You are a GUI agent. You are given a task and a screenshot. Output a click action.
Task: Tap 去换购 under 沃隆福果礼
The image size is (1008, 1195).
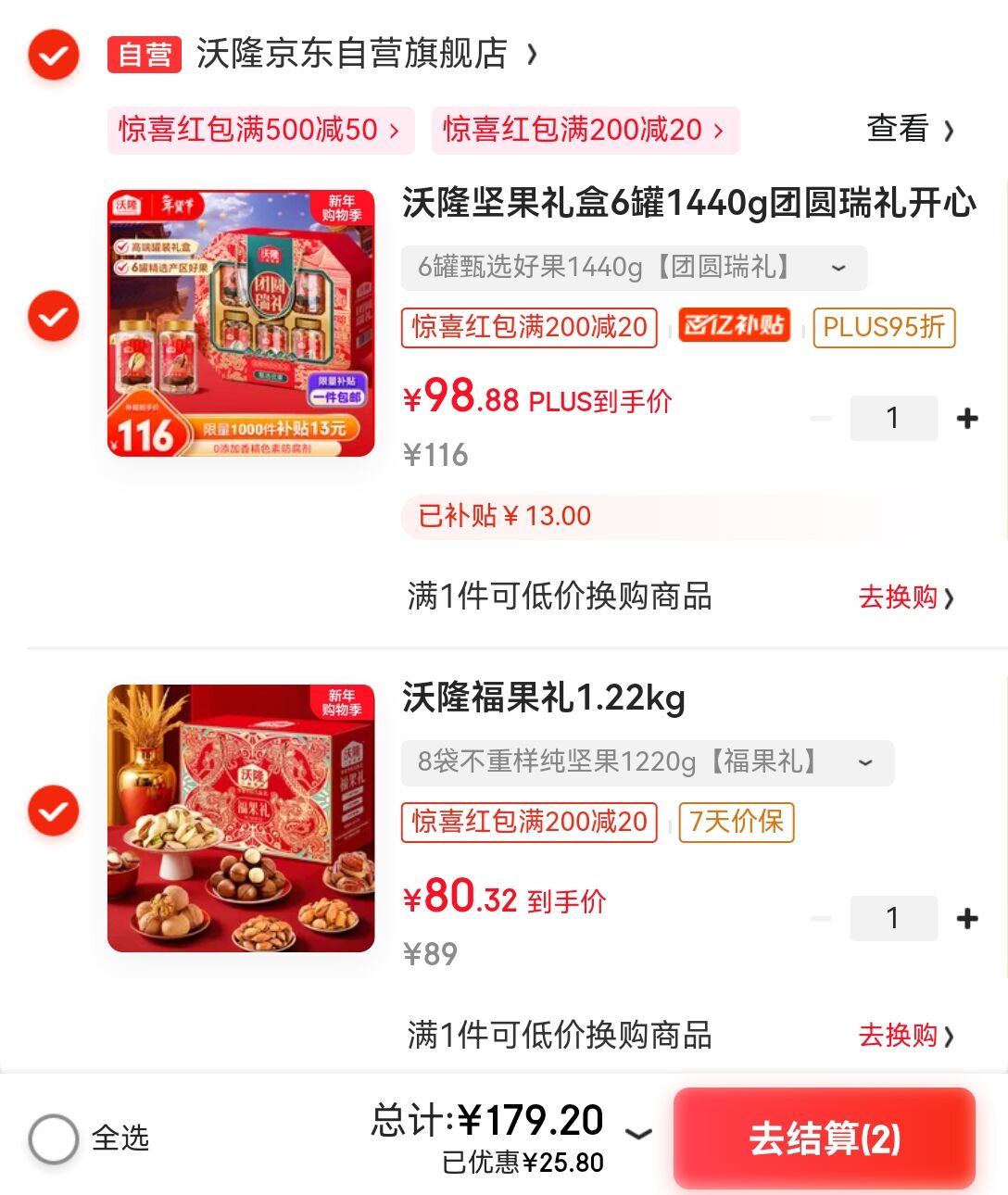click(905, 1036)
